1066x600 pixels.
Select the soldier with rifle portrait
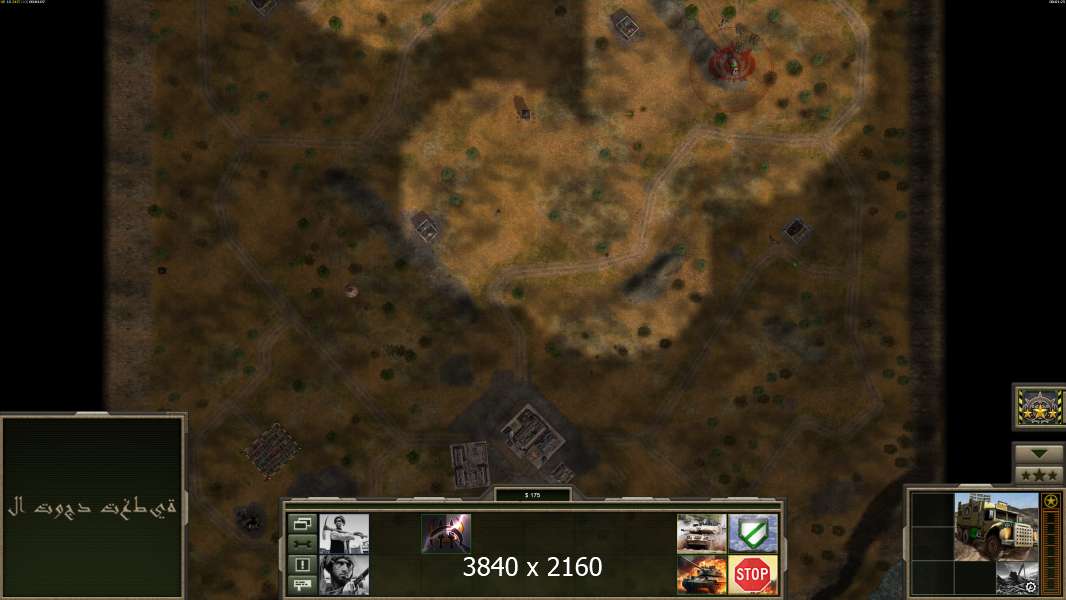click(344, 575)
